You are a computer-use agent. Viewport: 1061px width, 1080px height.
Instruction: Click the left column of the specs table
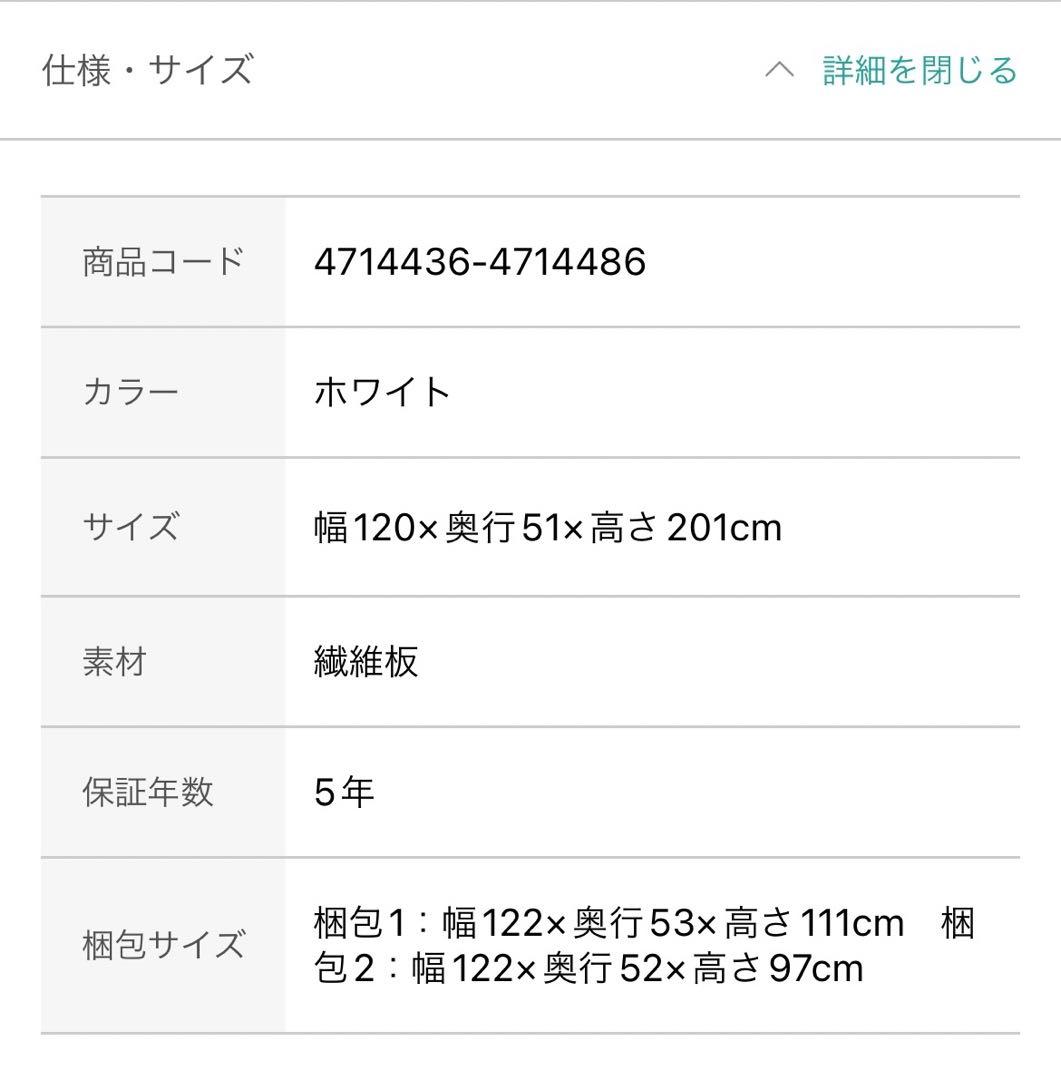163,600
